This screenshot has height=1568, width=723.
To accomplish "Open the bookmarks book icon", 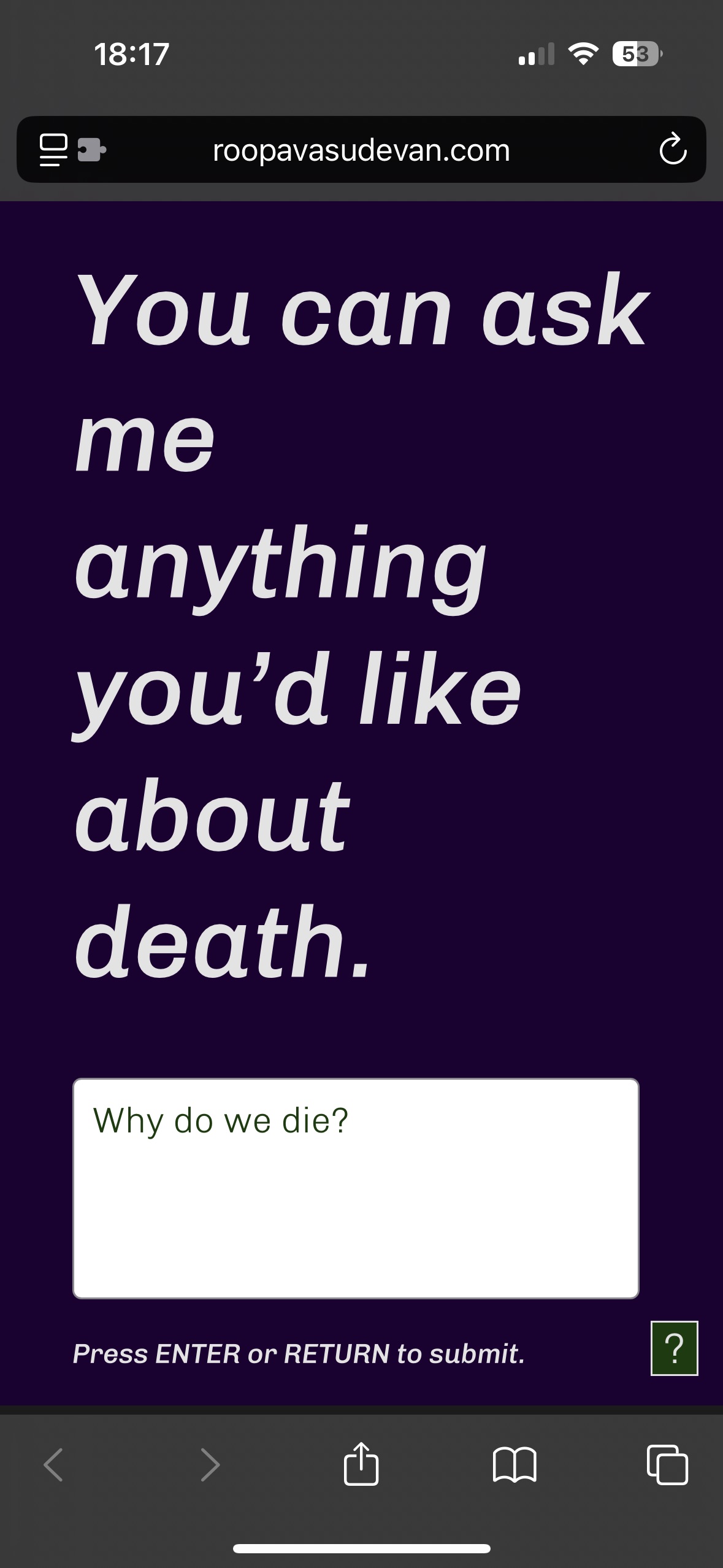I will pyautogui.click(x=515, y=1465).
